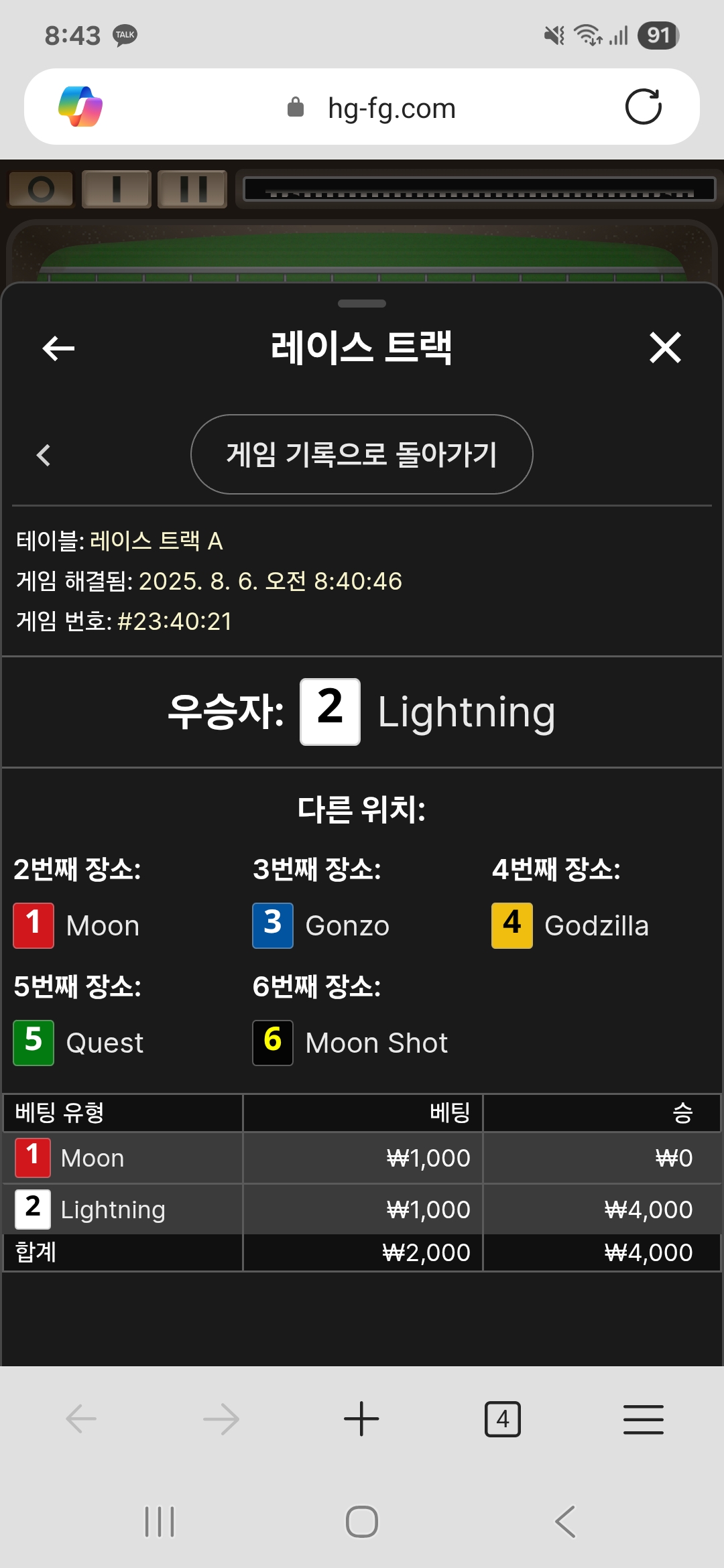The width and height of the screenshot is (724, 1568).
Task: Go to the system home screen
Action: (362, 1521)
